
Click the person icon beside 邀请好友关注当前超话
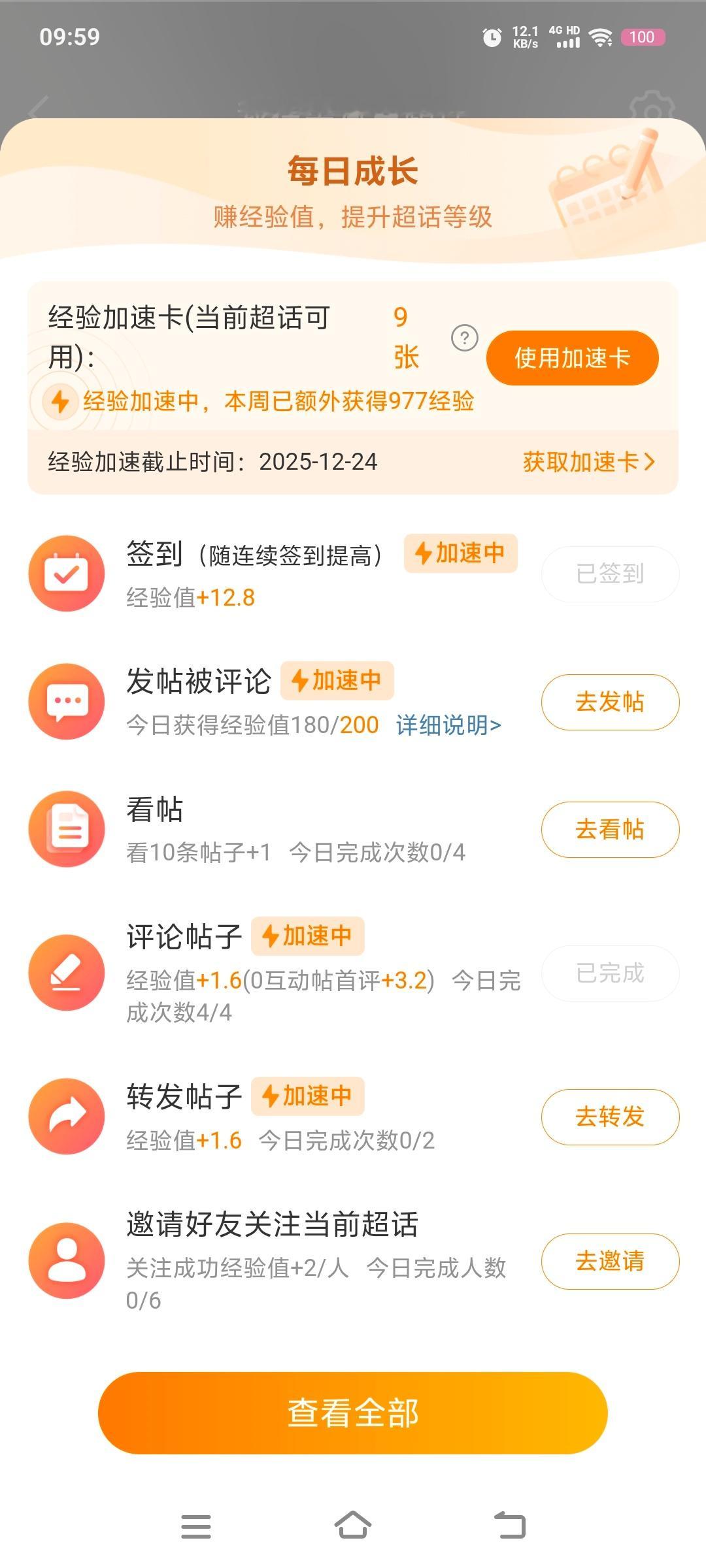(x=66, y=1261)
